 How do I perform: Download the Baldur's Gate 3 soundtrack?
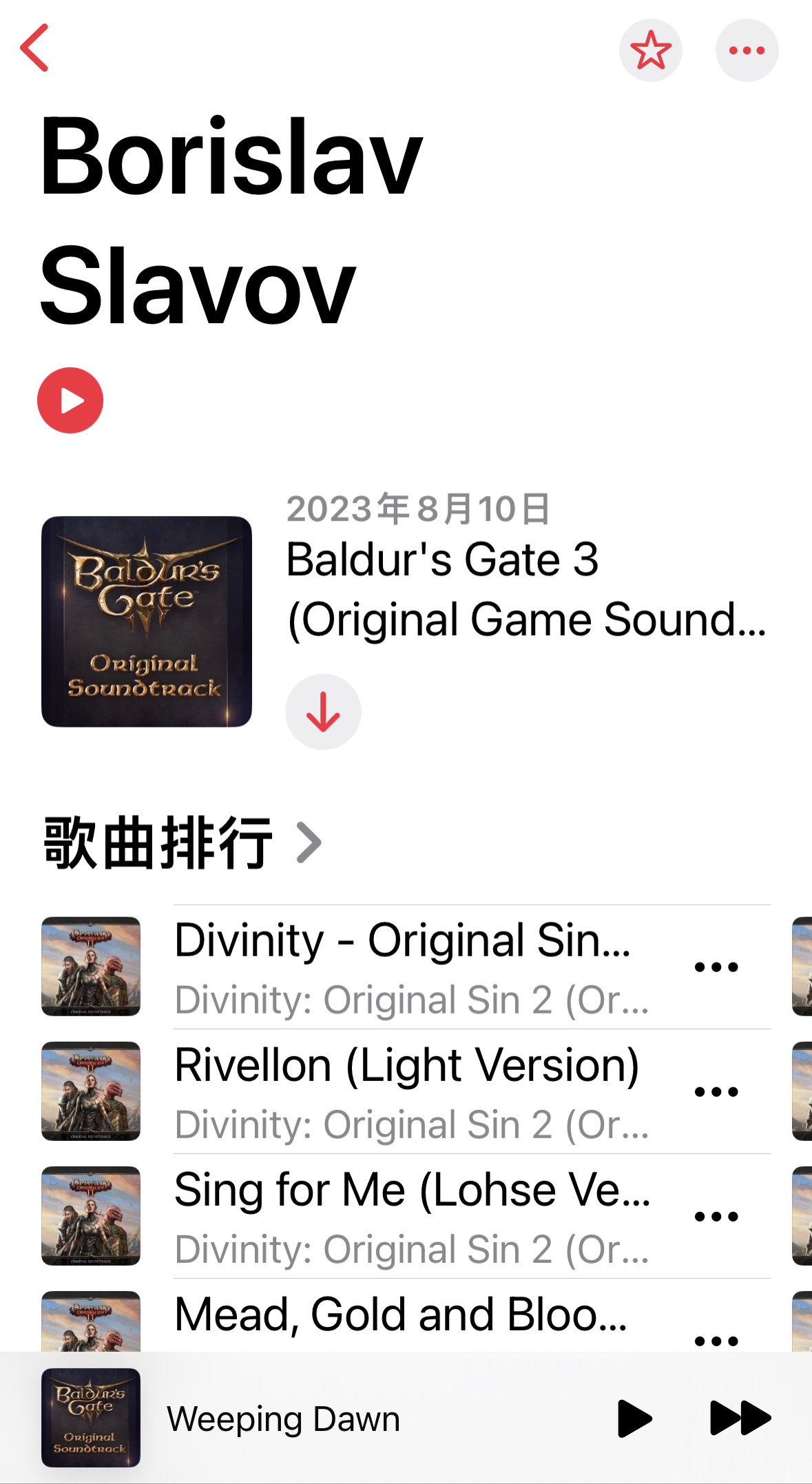(x=322, y=712)
